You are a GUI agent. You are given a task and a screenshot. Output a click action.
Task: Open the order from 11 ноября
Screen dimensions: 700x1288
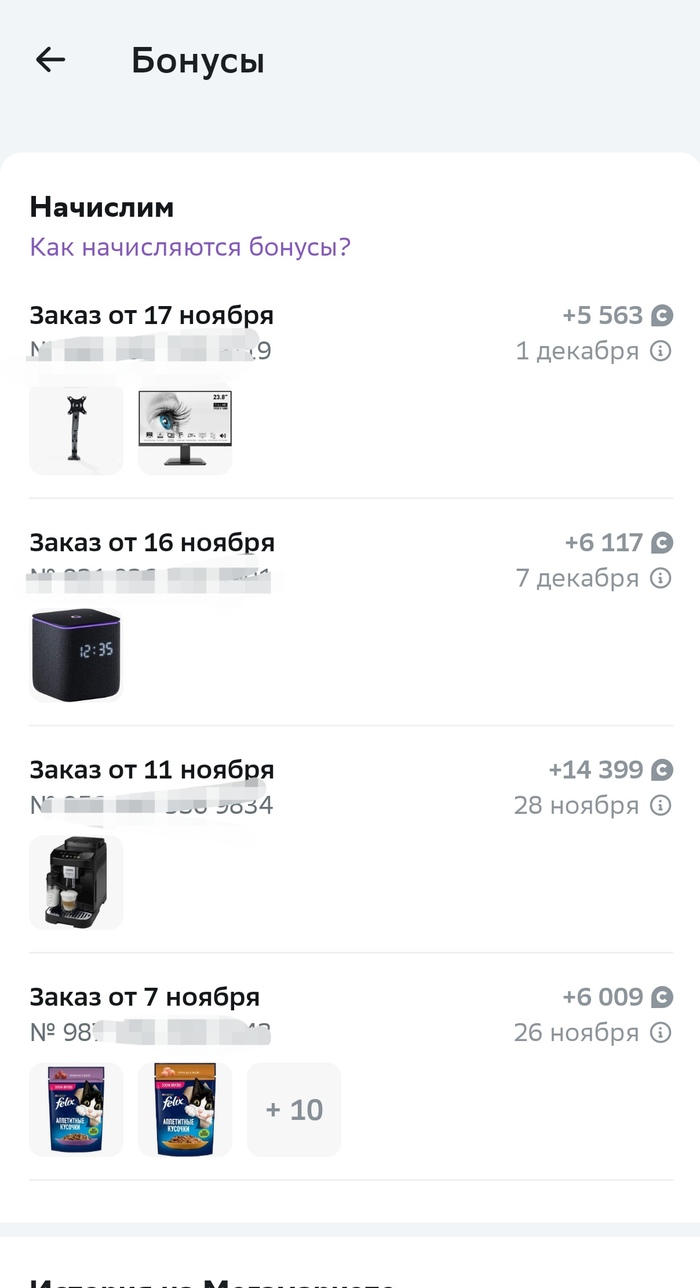tap(151, 770)
